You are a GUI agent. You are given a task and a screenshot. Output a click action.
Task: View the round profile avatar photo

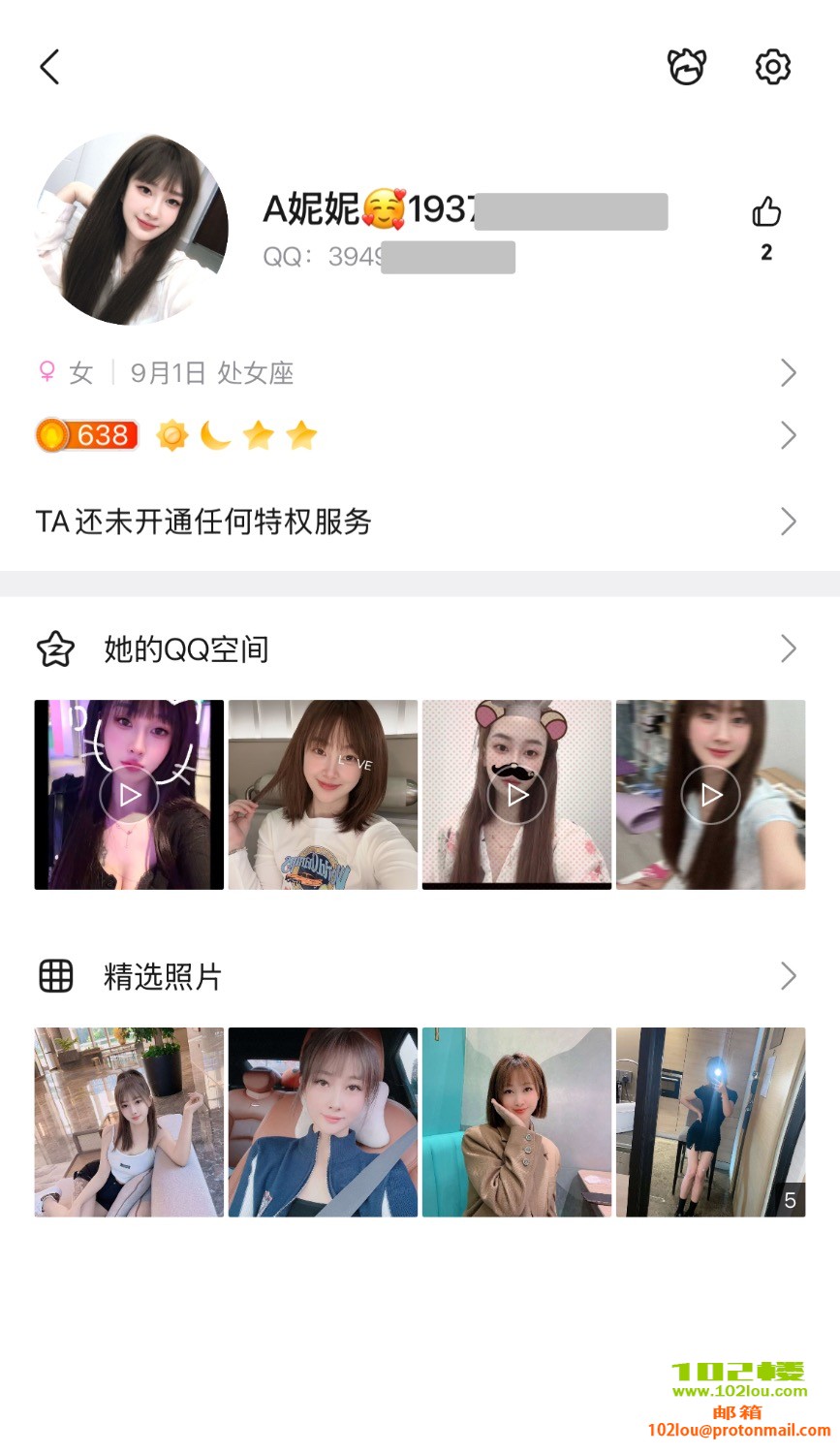132,229
